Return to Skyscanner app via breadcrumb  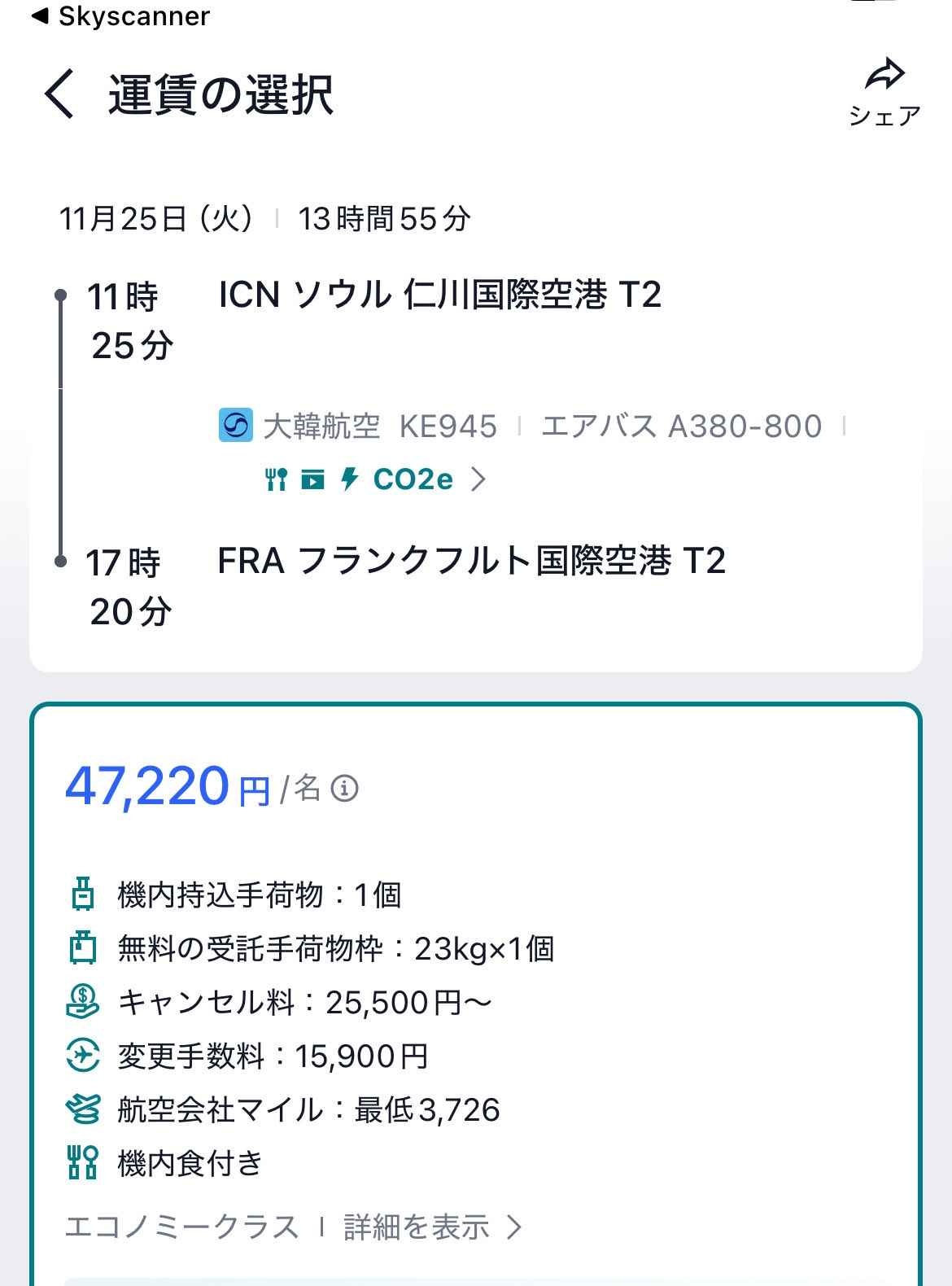(120, 16)
